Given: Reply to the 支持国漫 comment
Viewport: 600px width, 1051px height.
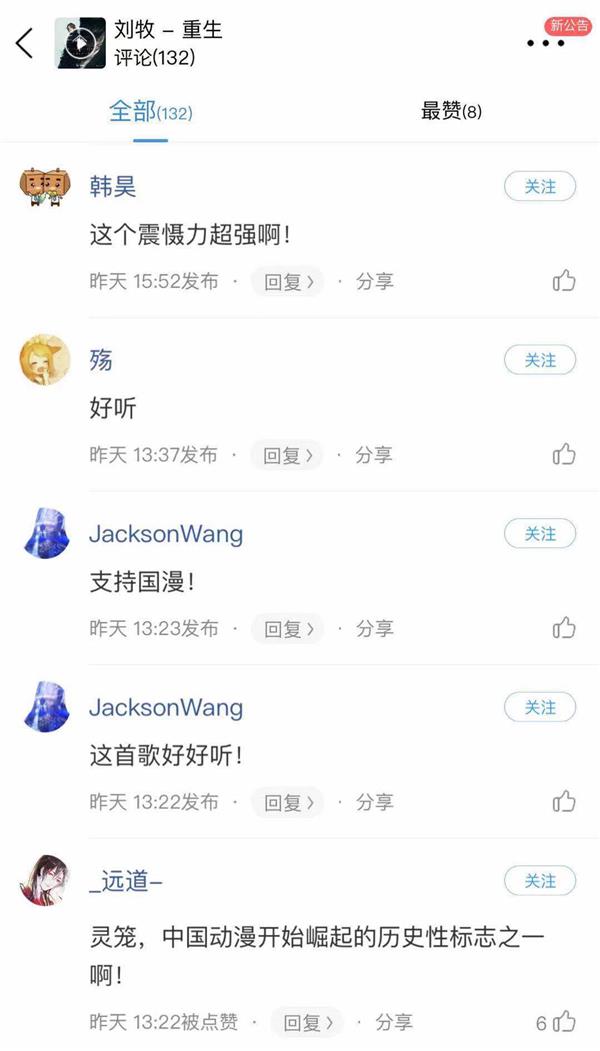Looking at the screenshot, I should (287, 629).
